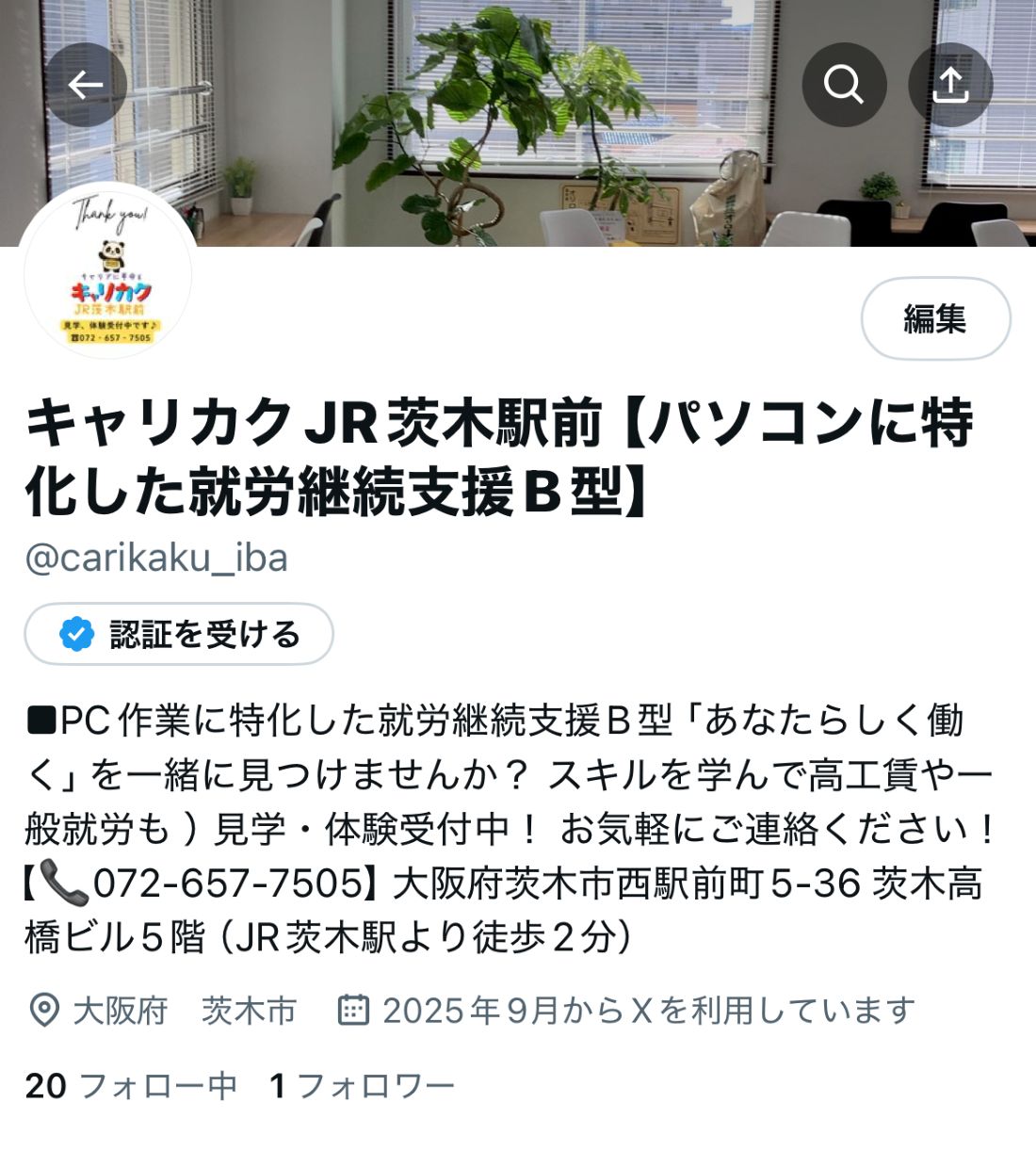
Task: Go back using the arrow icon
Action: tap(86, 86)
